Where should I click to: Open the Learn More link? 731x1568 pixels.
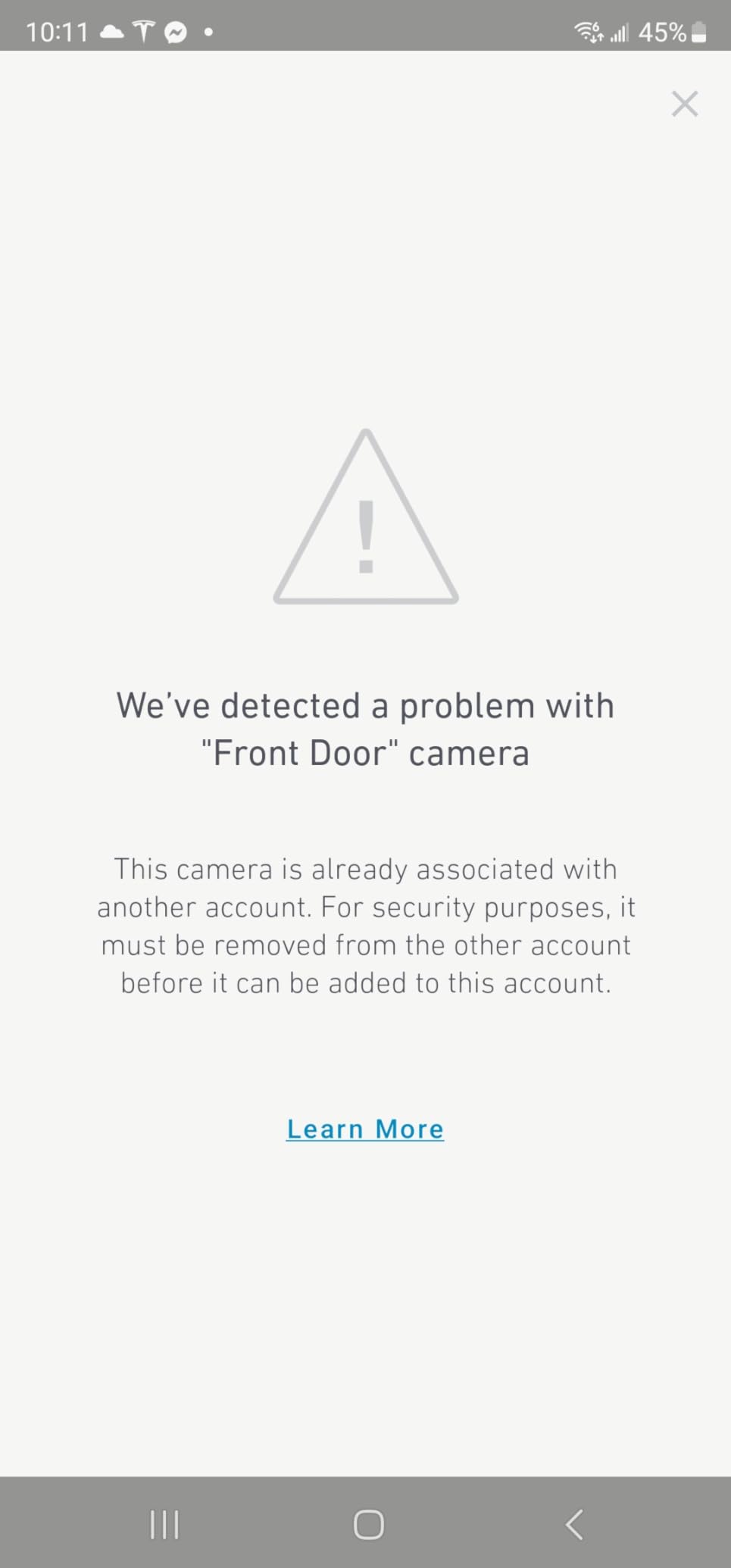click(x=365, y=1129)
